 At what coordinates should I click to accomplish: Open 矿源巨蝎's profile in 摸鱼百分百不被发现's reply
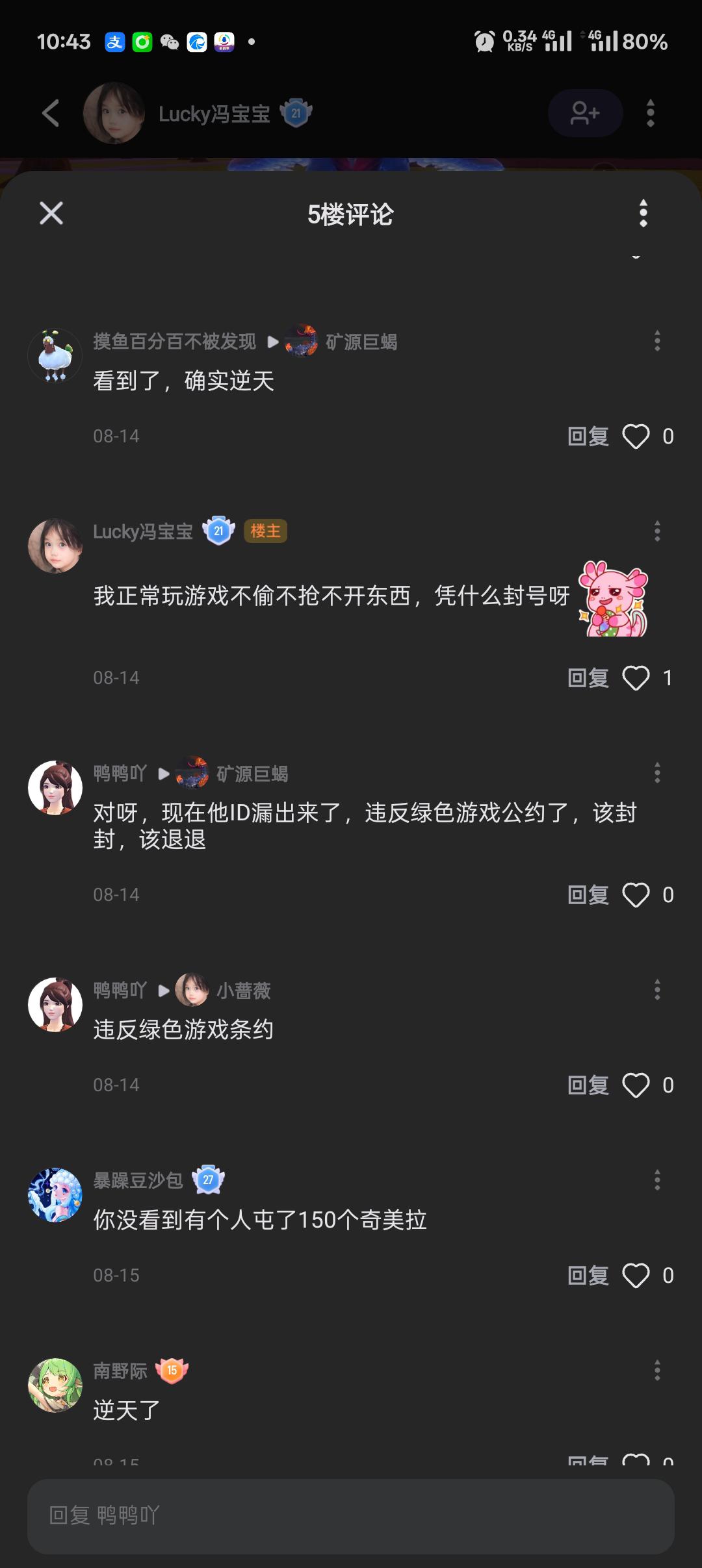361,342
